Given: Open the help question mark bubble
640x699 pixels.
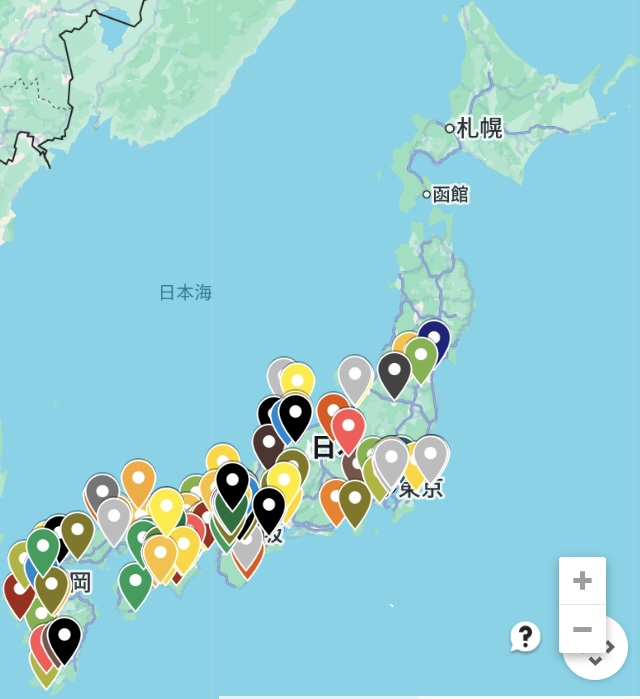Looking at the screenshot, I should [525, 636].
